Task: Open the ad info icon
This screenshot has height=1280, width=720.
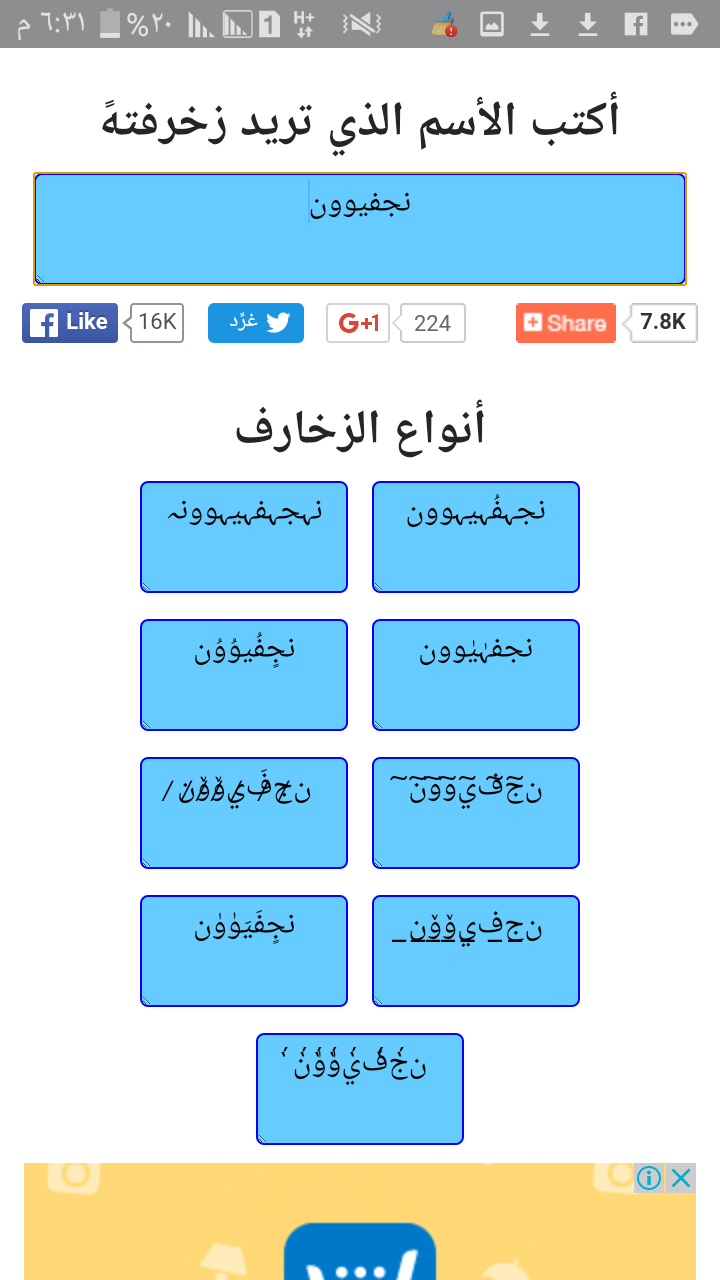Action: [x=649, y=1178]
